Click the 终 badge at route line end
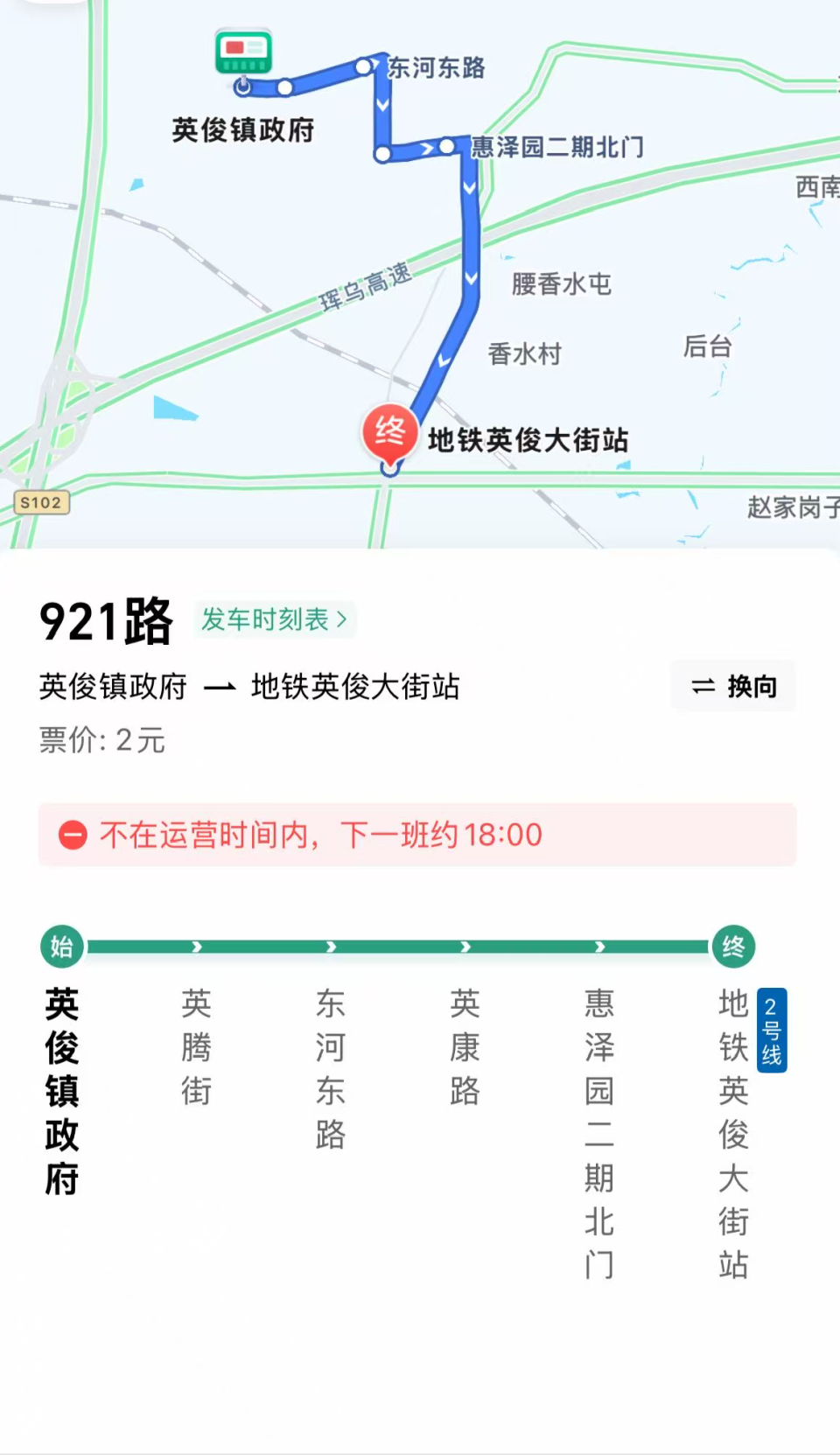 [733, 947]
